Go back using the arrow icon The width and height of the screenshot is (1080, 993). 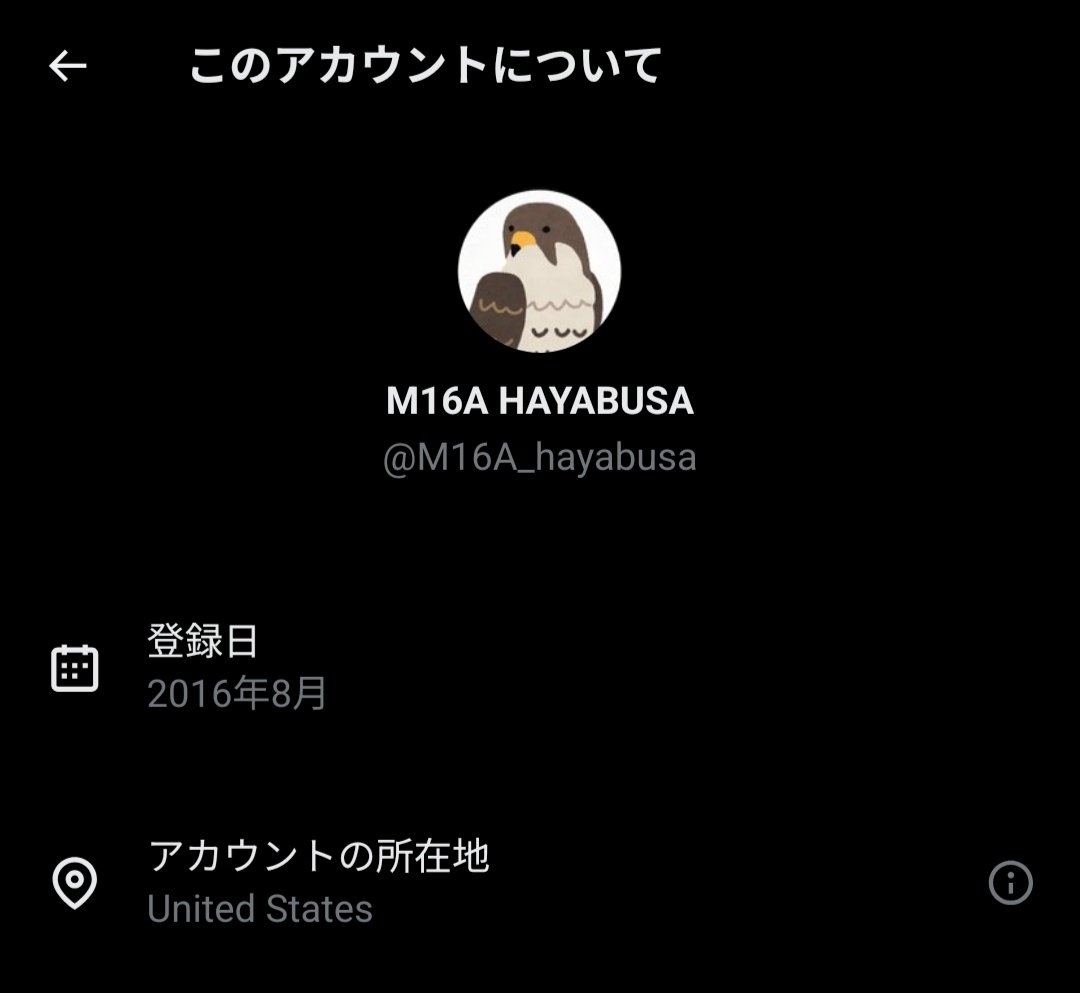pyautogui.click(x=68, y=67)
